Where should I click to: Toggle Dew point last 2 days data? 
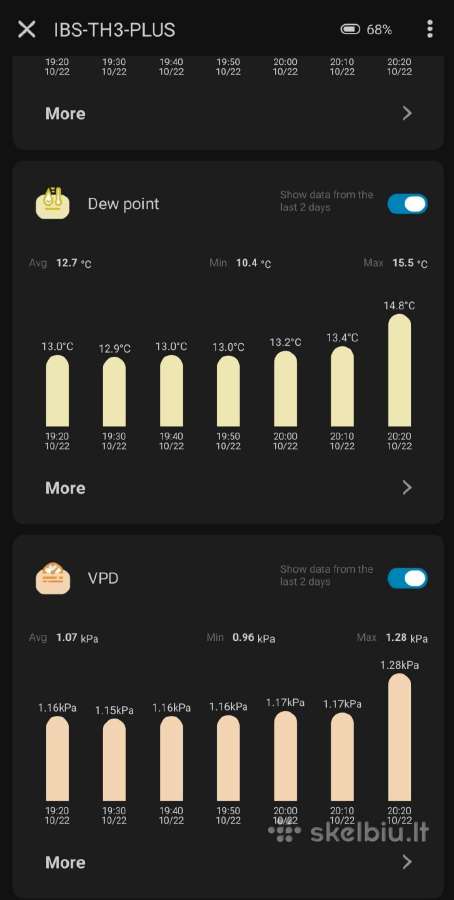408,204
